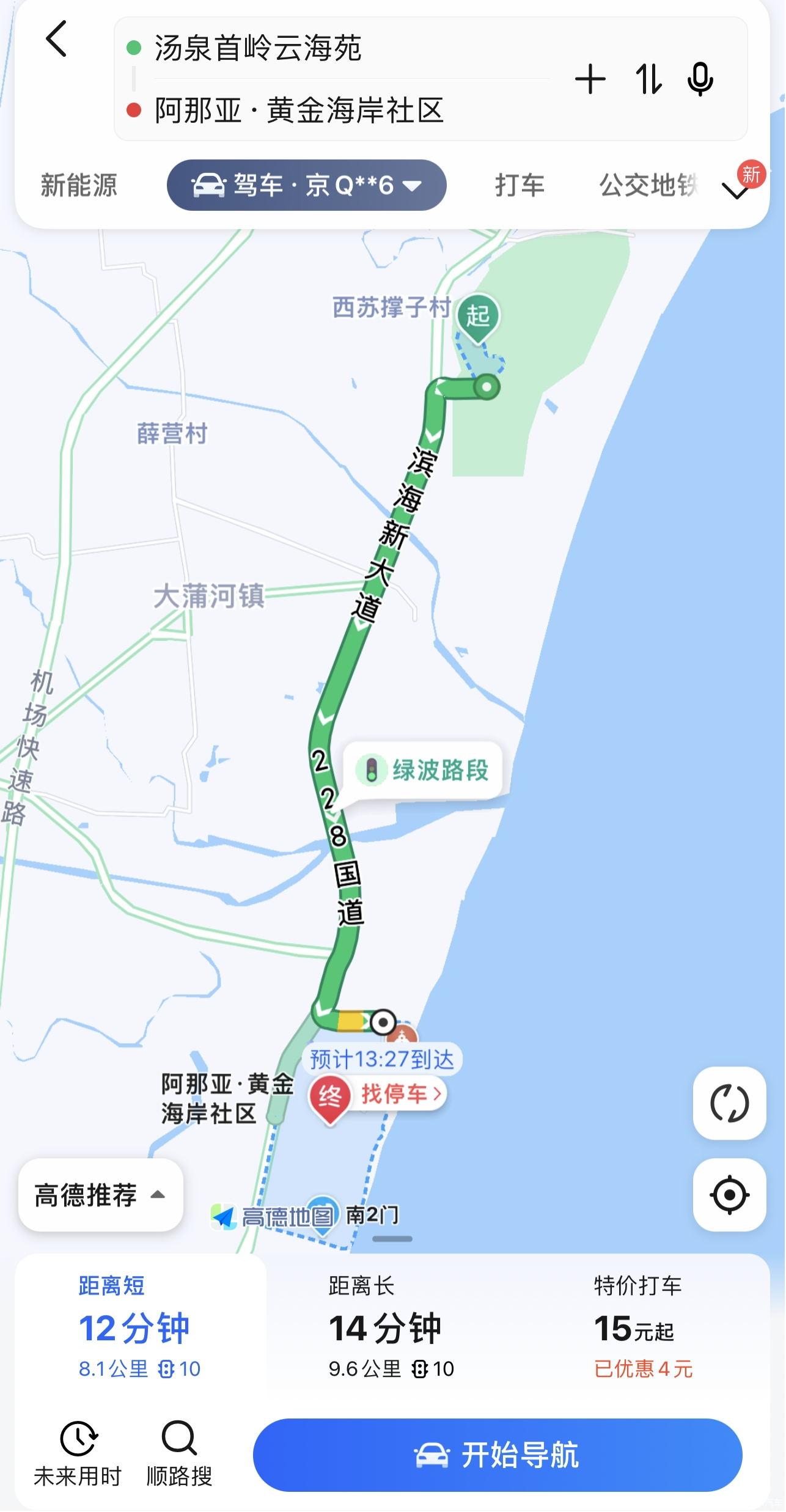This screenshot has width=786, height=1512.
Task: Go back using the top-left arrow
Action: point(56,39)
